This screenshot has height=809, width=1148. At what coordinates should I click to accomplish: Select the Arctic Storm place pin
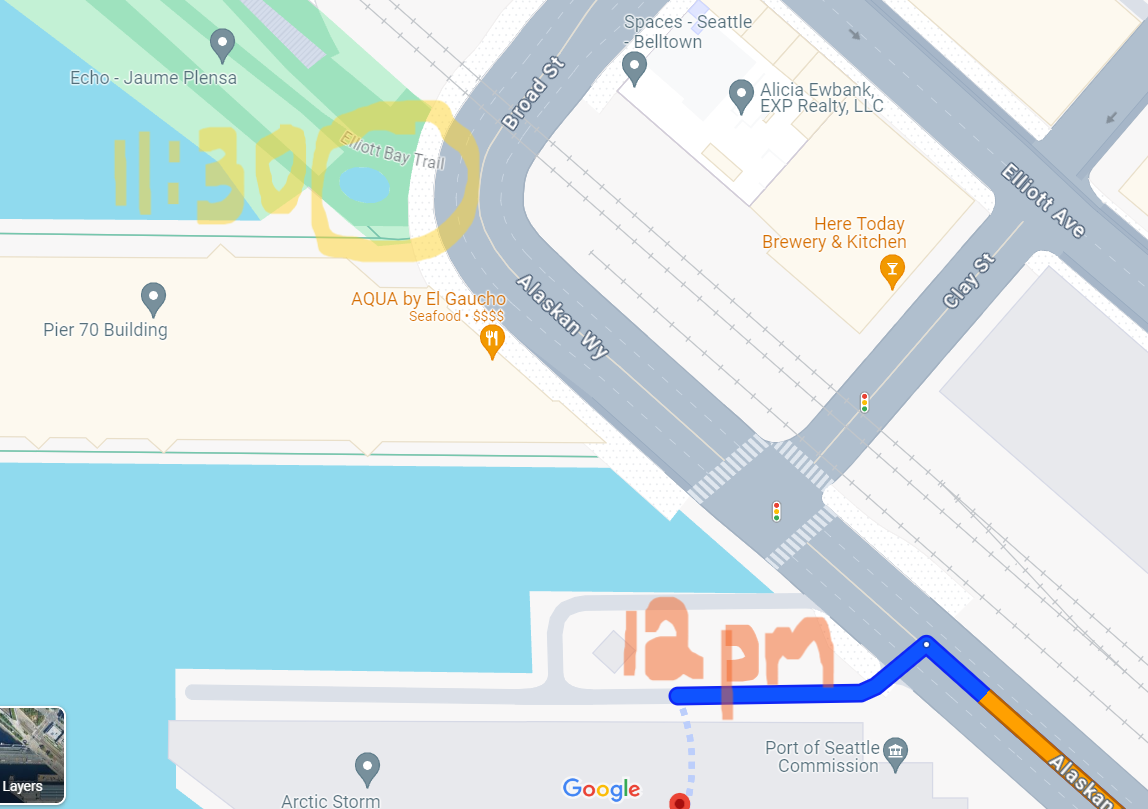point(368,768)
